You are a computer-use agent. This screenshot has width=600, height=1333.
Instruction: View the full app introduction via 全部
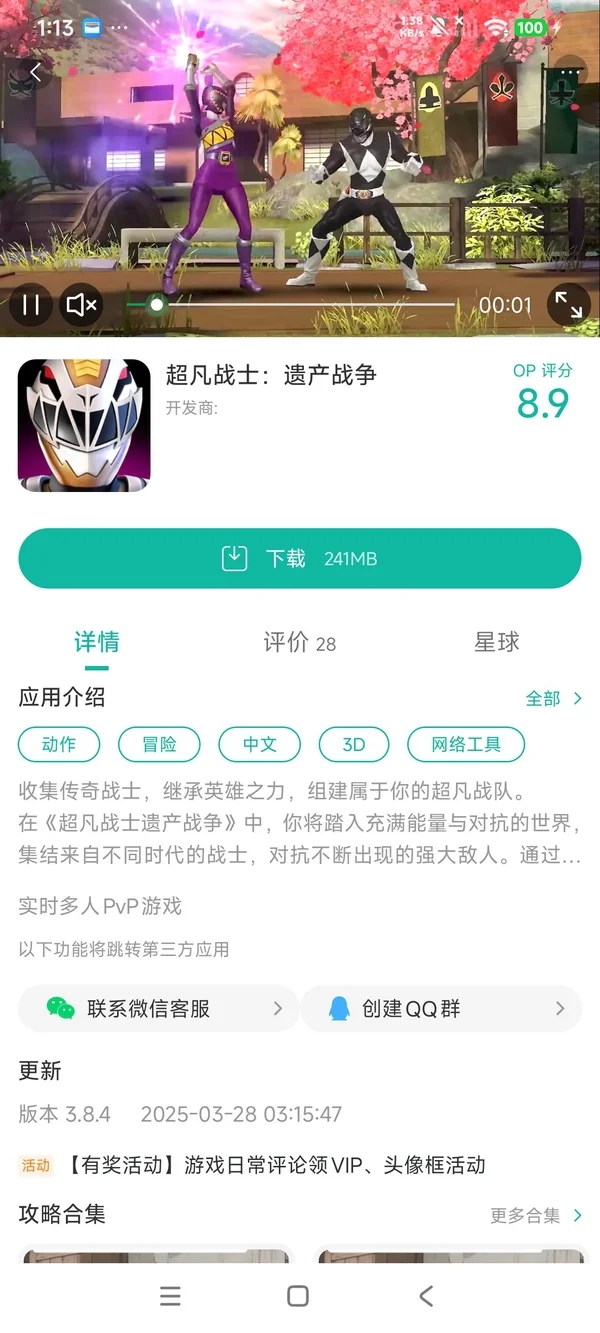click(553, 698)
